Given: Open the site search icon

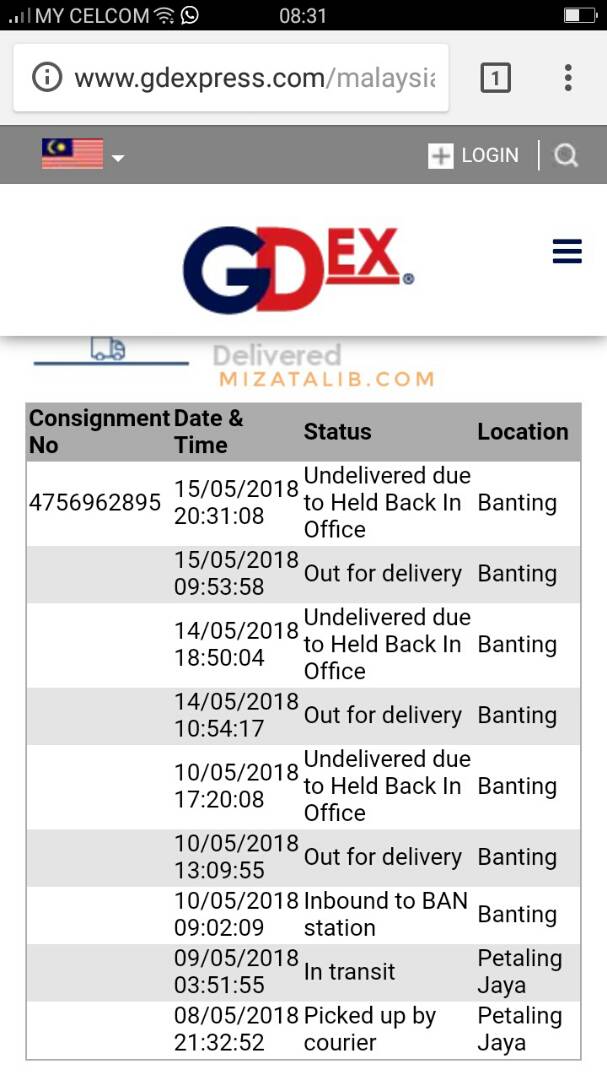Looking at the screenshot, I should click(566, 155).
